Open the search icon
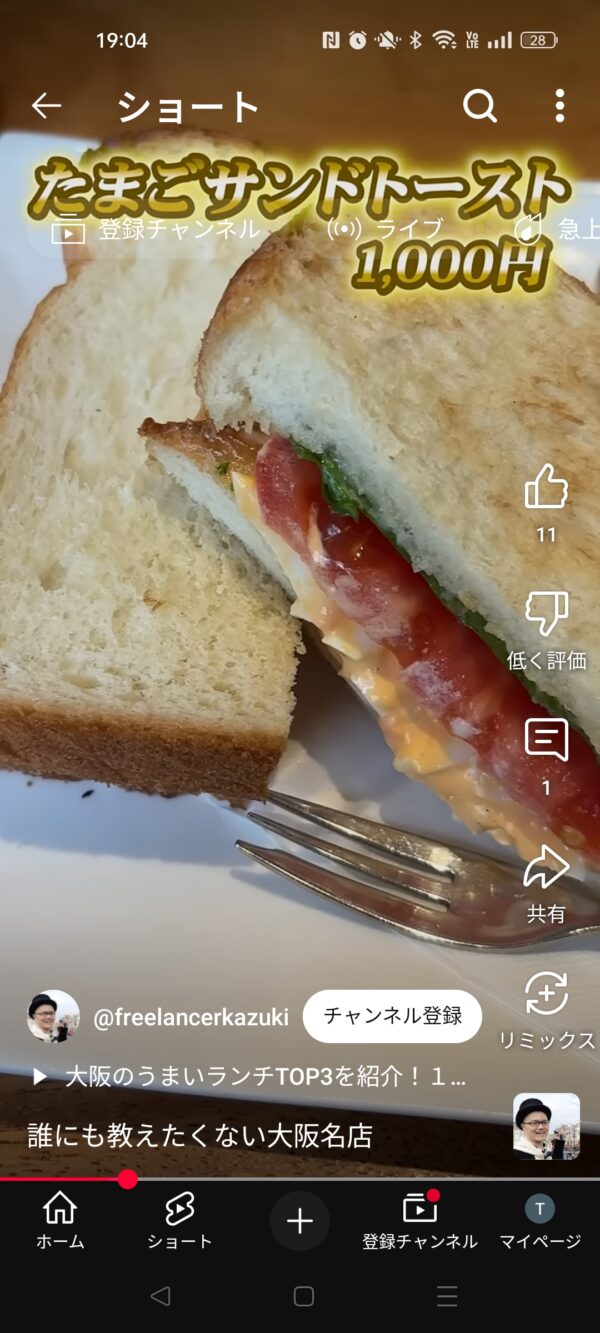 pos(480,106)
